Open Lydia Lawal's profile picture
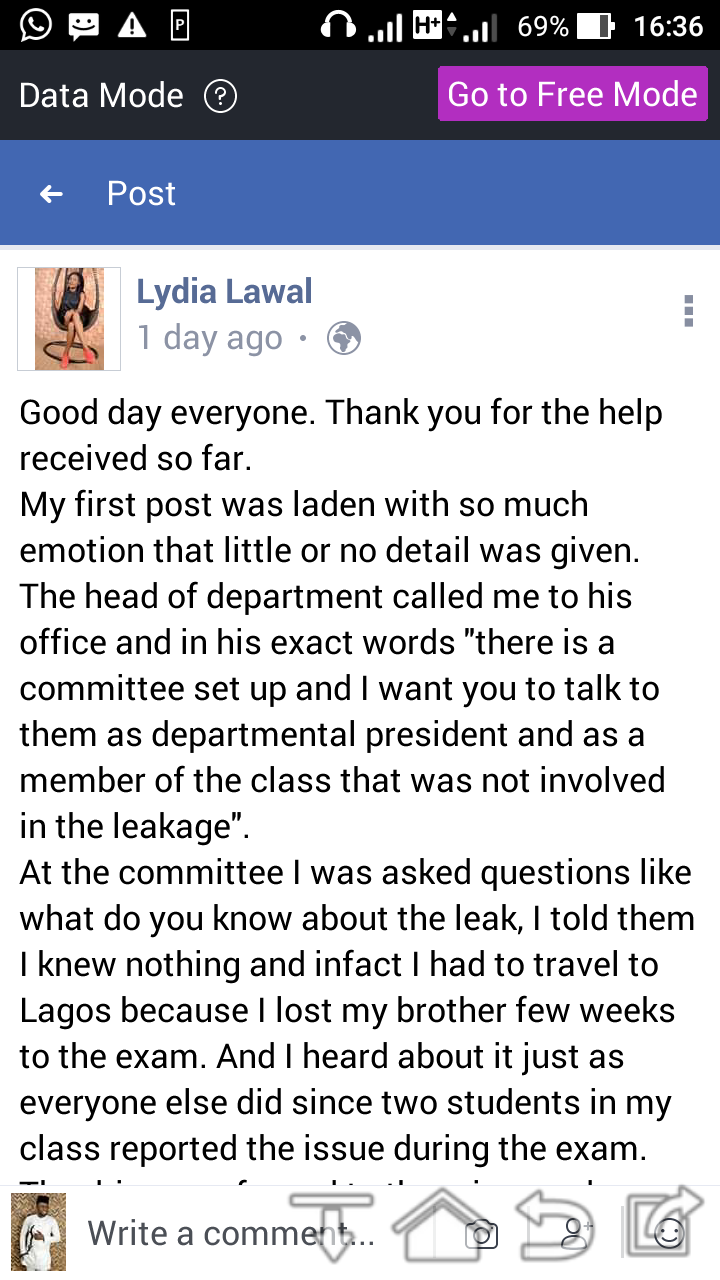 click(69, 319)
